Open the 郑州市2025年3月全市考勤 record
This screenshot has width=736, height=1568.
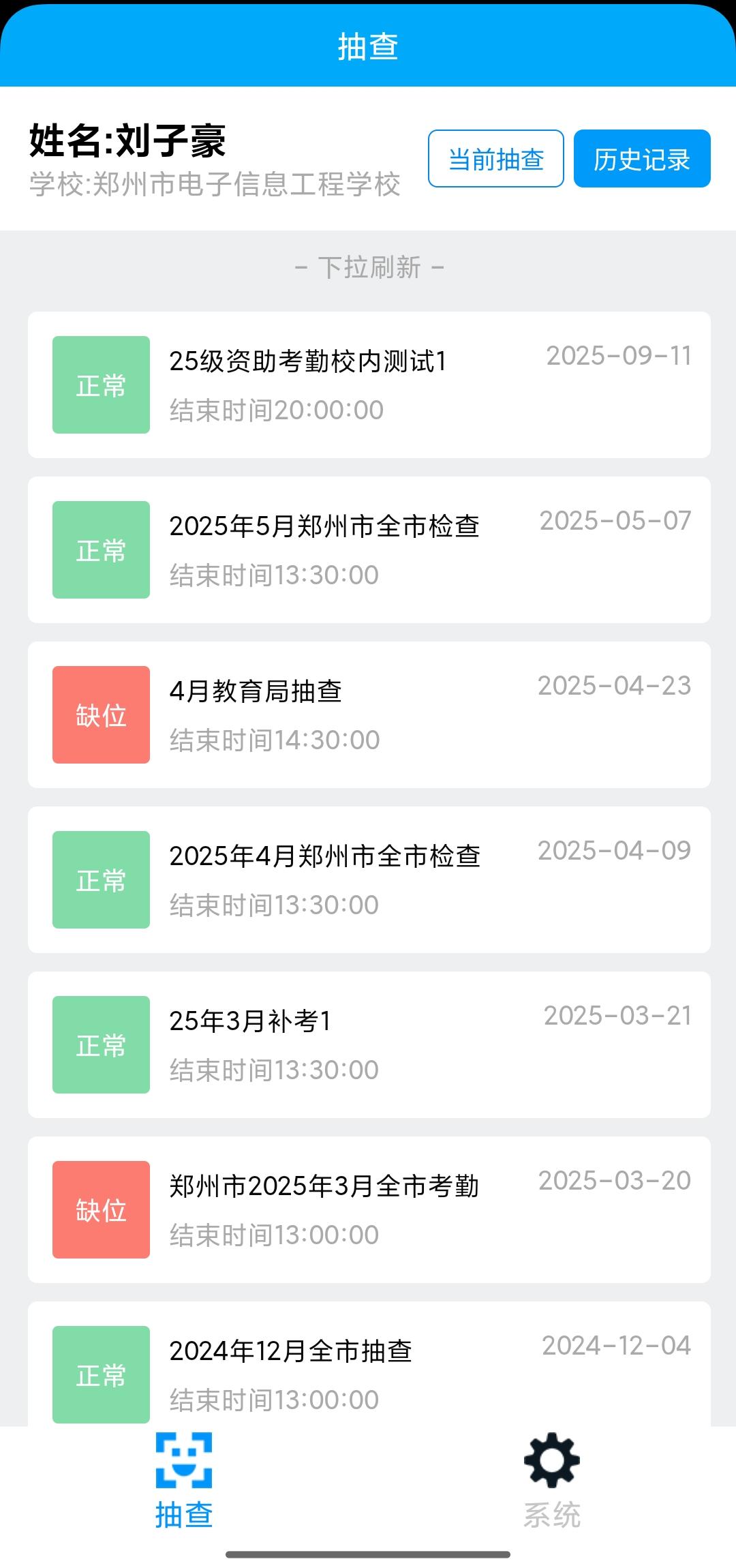point(369,1210)
